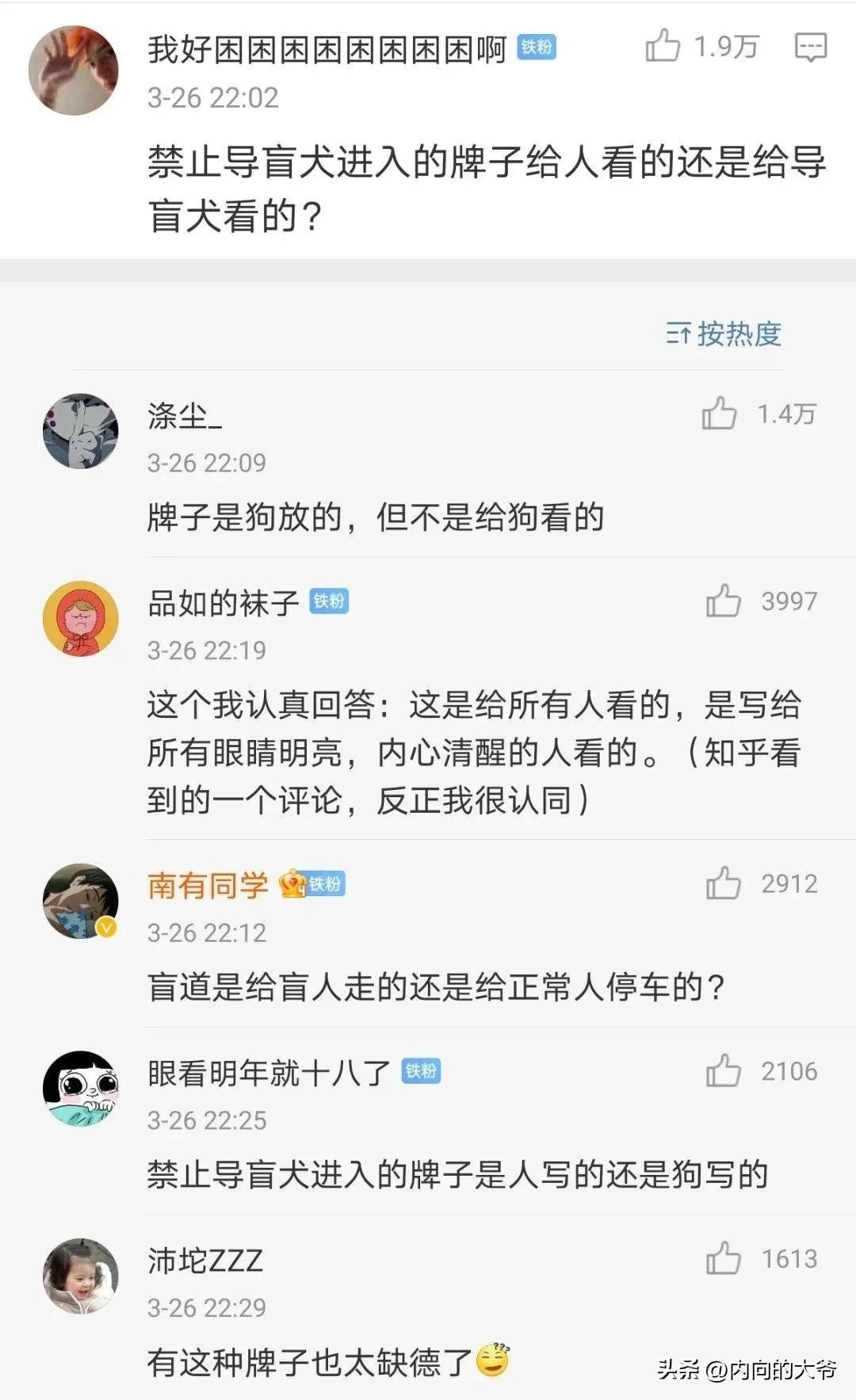Like 涤尘_'s comment
The width and height of the screenshot is (856, 1400).
[719, 414]
